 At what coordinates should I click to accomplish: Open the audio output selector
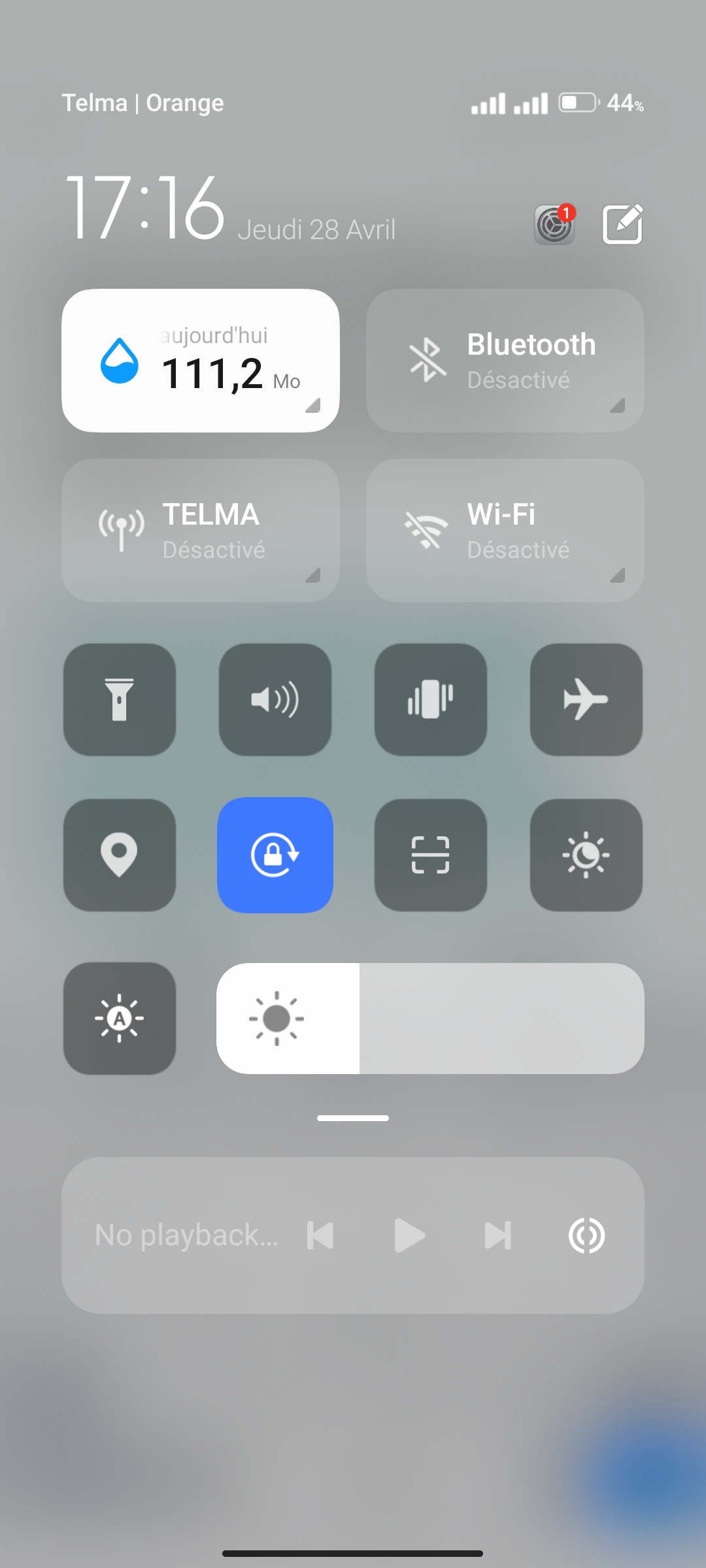tap(587, 1235)
